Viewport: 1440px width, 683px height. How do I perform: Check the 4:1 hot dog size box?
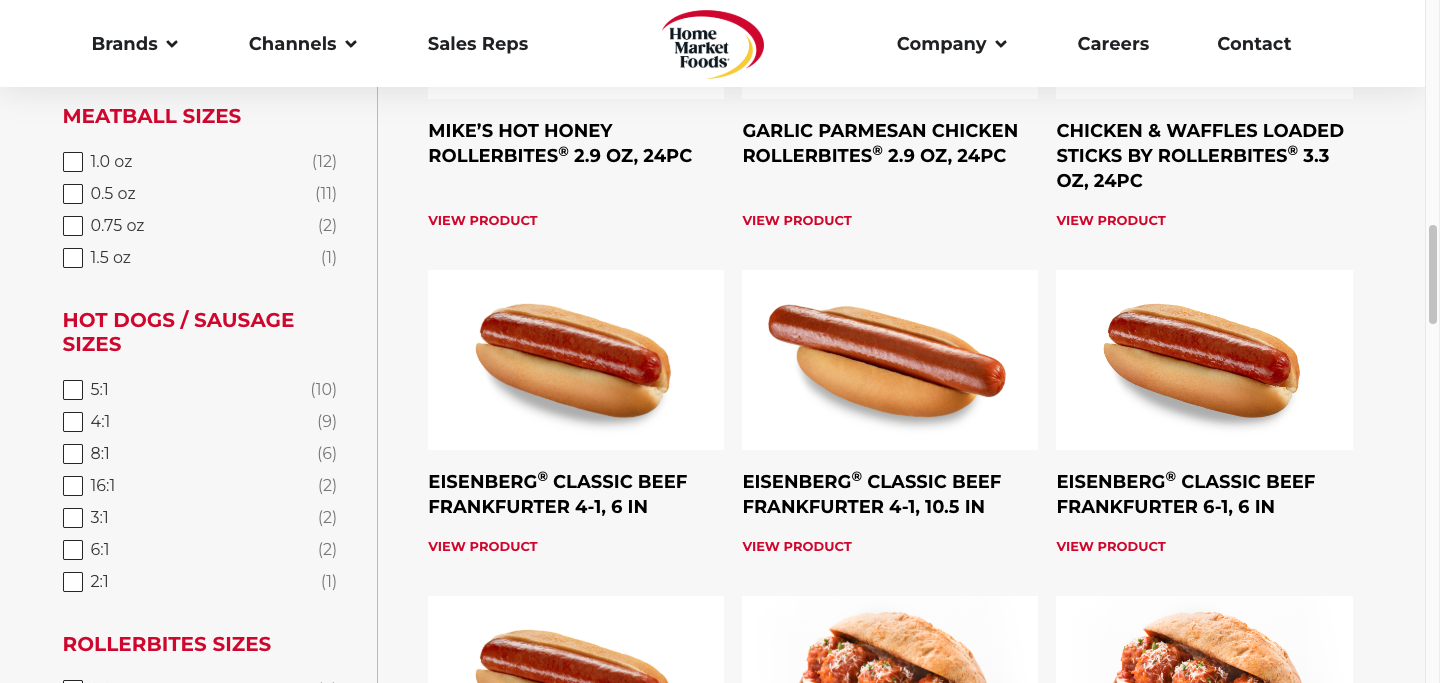(73, 422)
